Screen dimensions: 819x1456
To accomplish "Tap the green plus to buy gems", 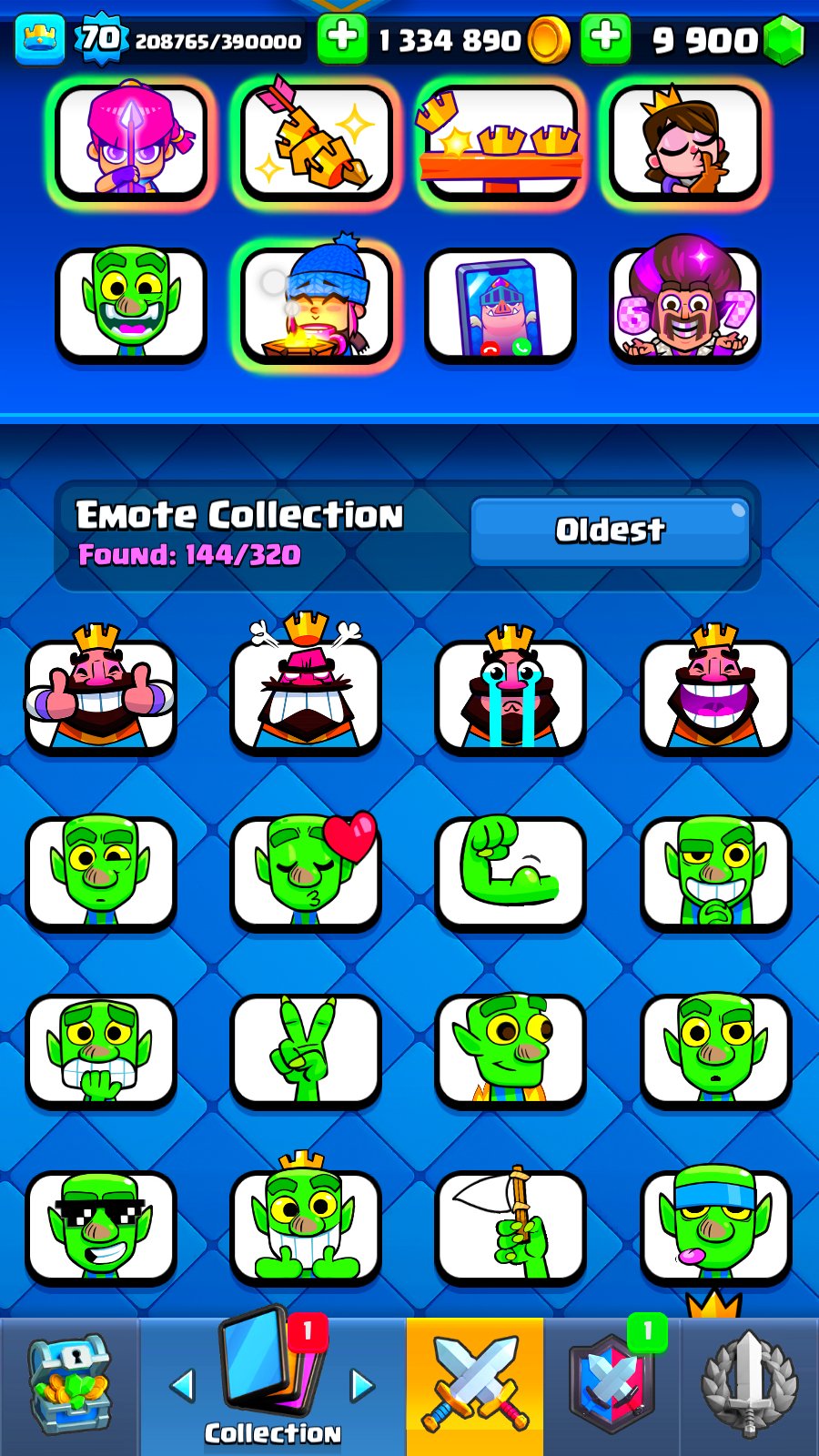I will point(605,39).
